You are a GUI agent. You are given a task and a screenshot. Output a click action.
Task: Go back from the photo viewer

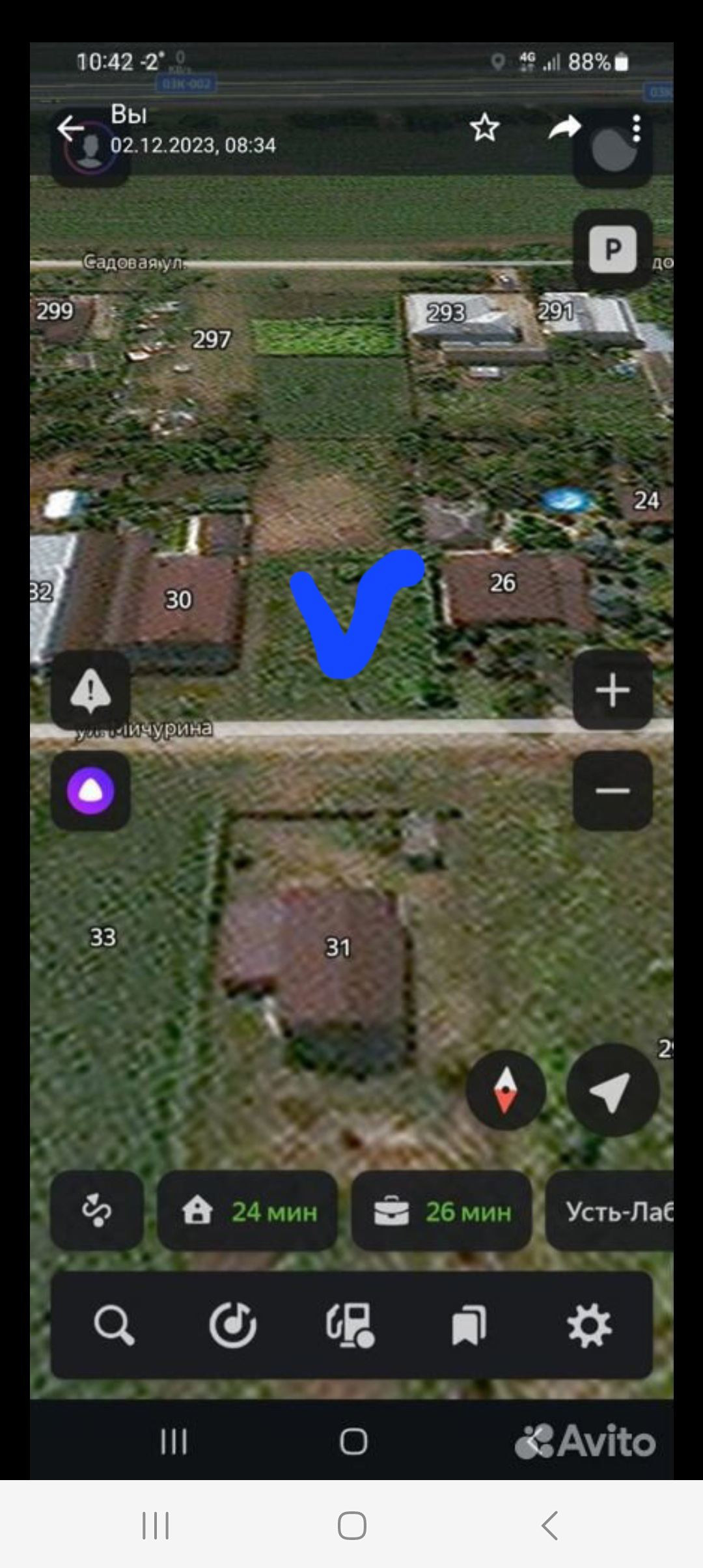click(x=70, y=128)
